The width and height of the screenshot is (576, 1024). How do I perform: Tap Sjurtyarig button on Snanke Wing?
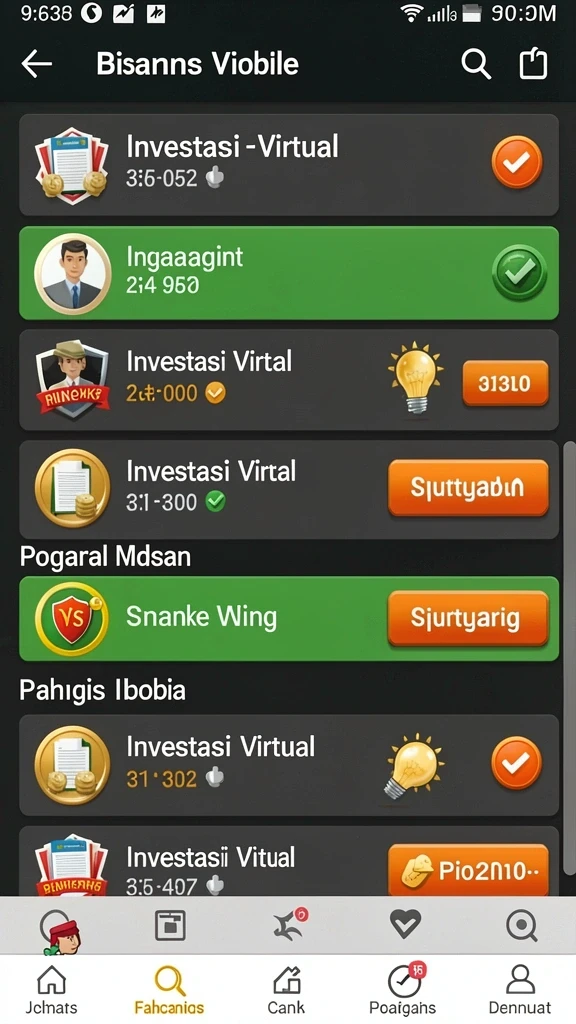[x=468, y=618]
